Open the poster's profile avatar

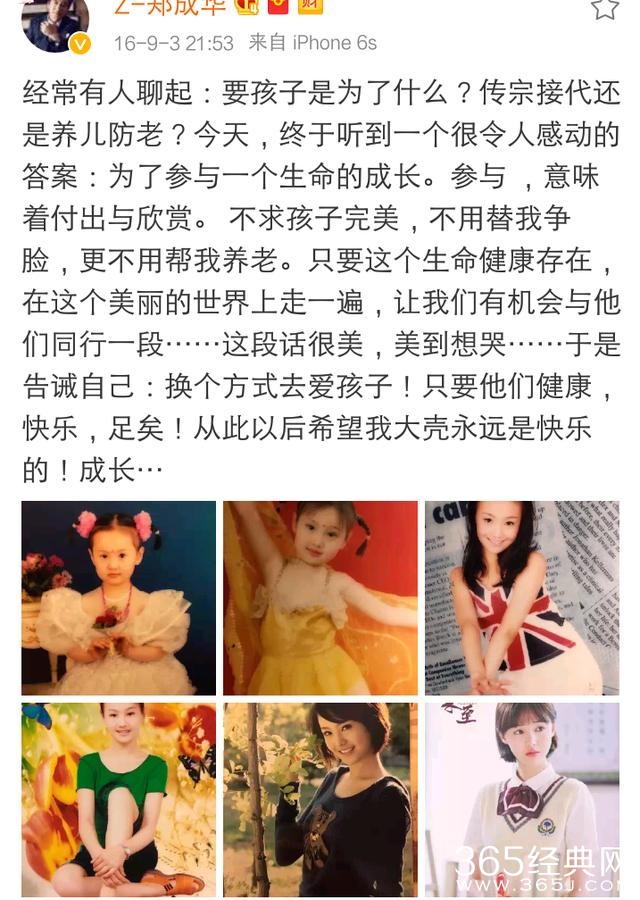(55, 24)
